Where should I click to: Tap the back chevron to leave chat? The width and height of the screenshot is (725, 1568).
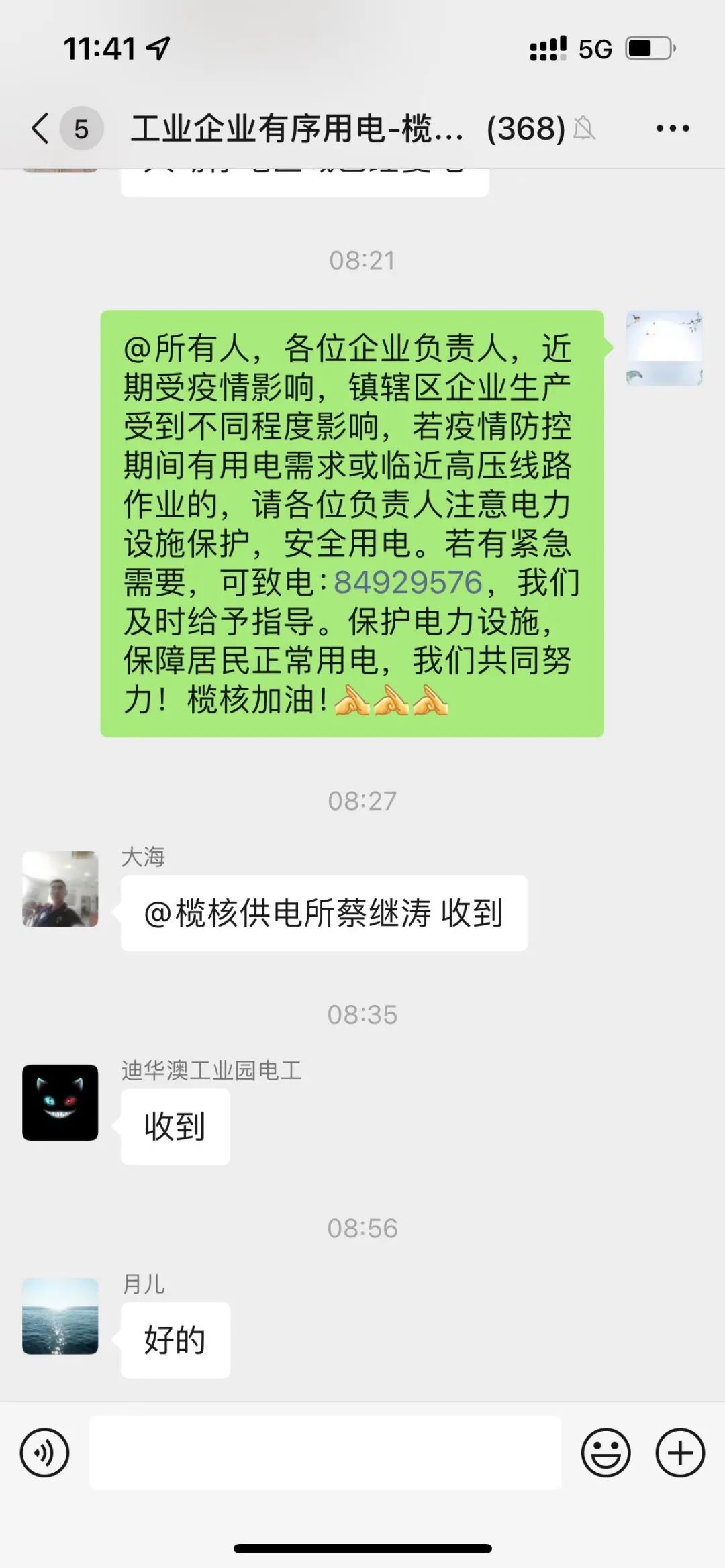40,129
